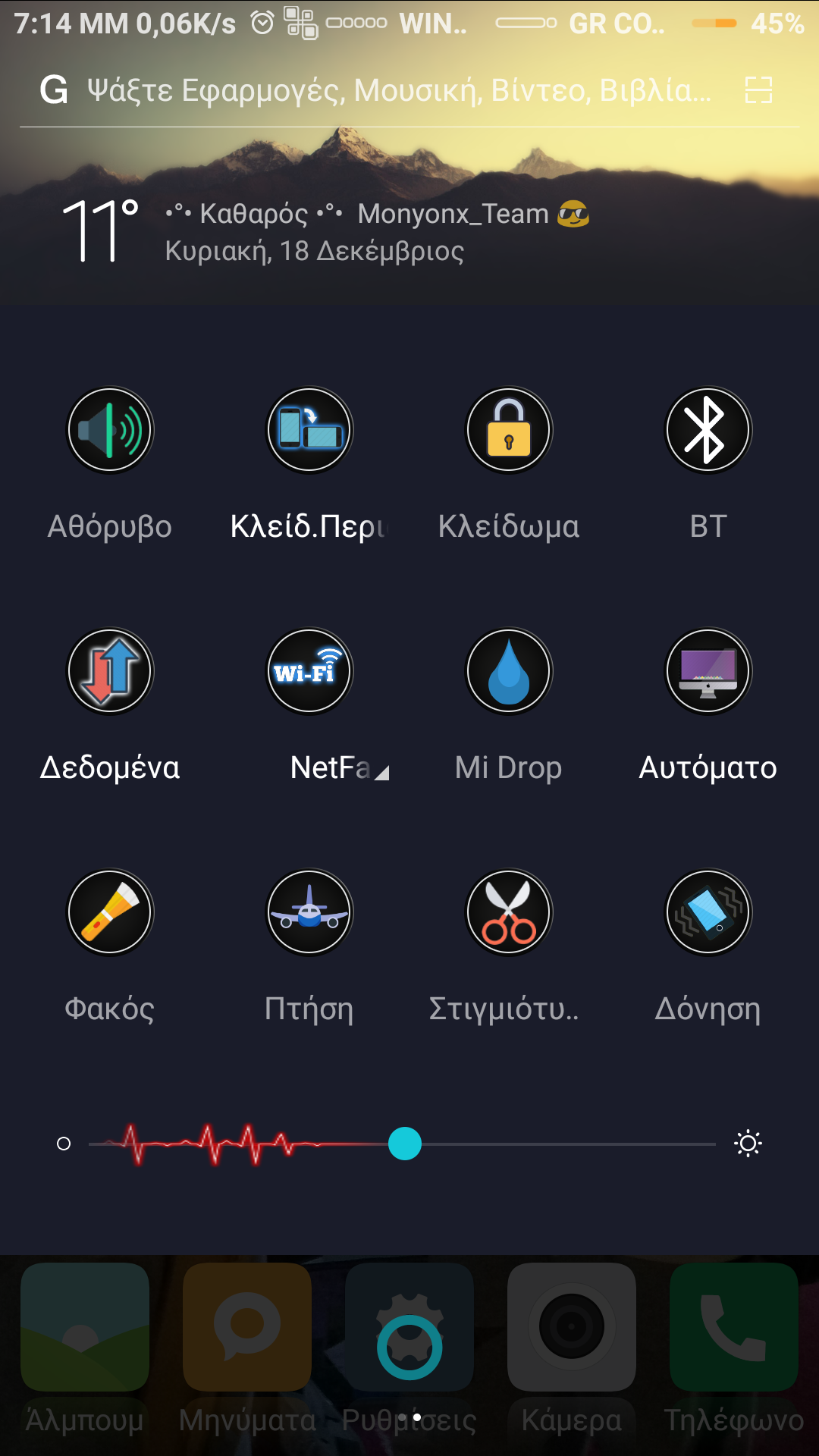Toggle the Αθόρυβο silent mode
The width and height of the screenshot is (819, 1456).
tap(111, 431)
